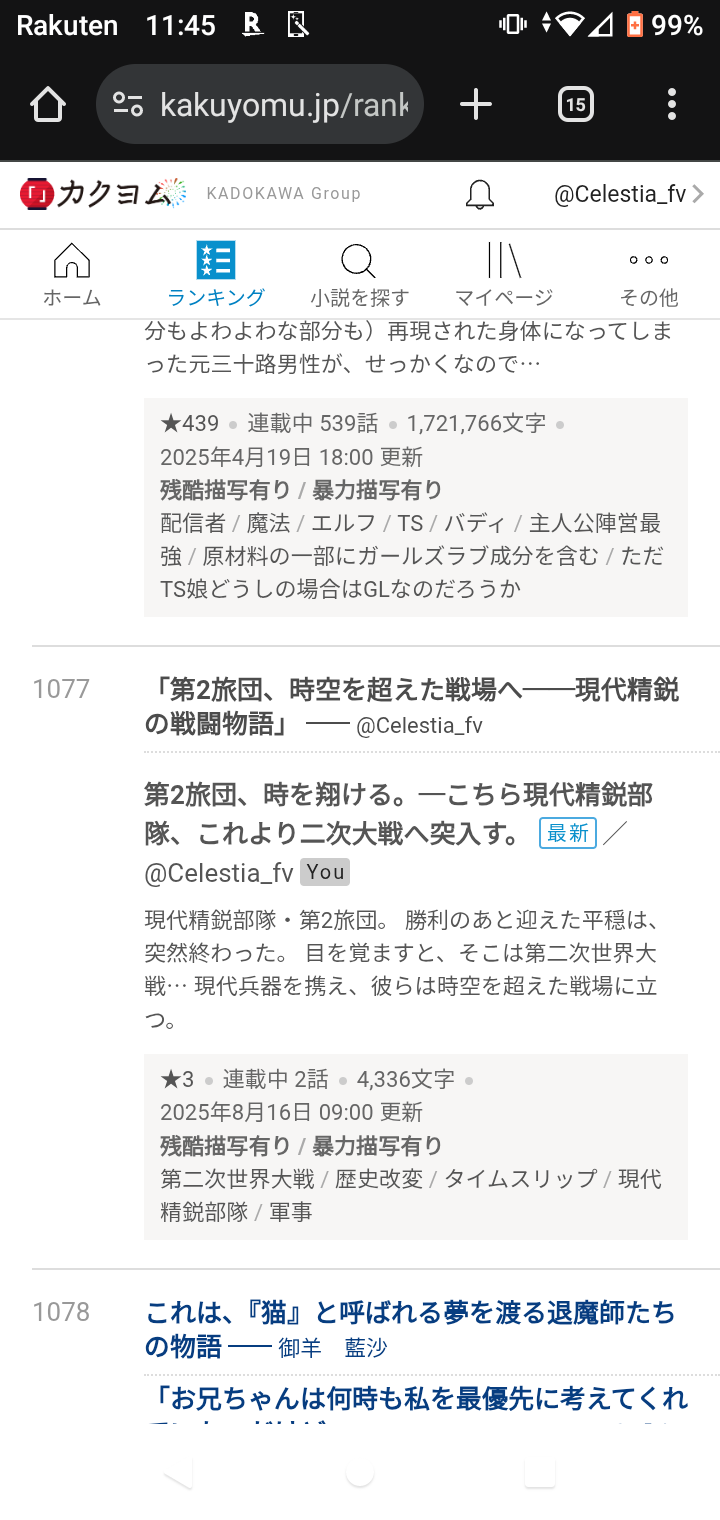Open the review titled 第2旅団、時空を超えた戦場へ
The width and height of the screenshot is (720, 1520).
click(411, 706)
